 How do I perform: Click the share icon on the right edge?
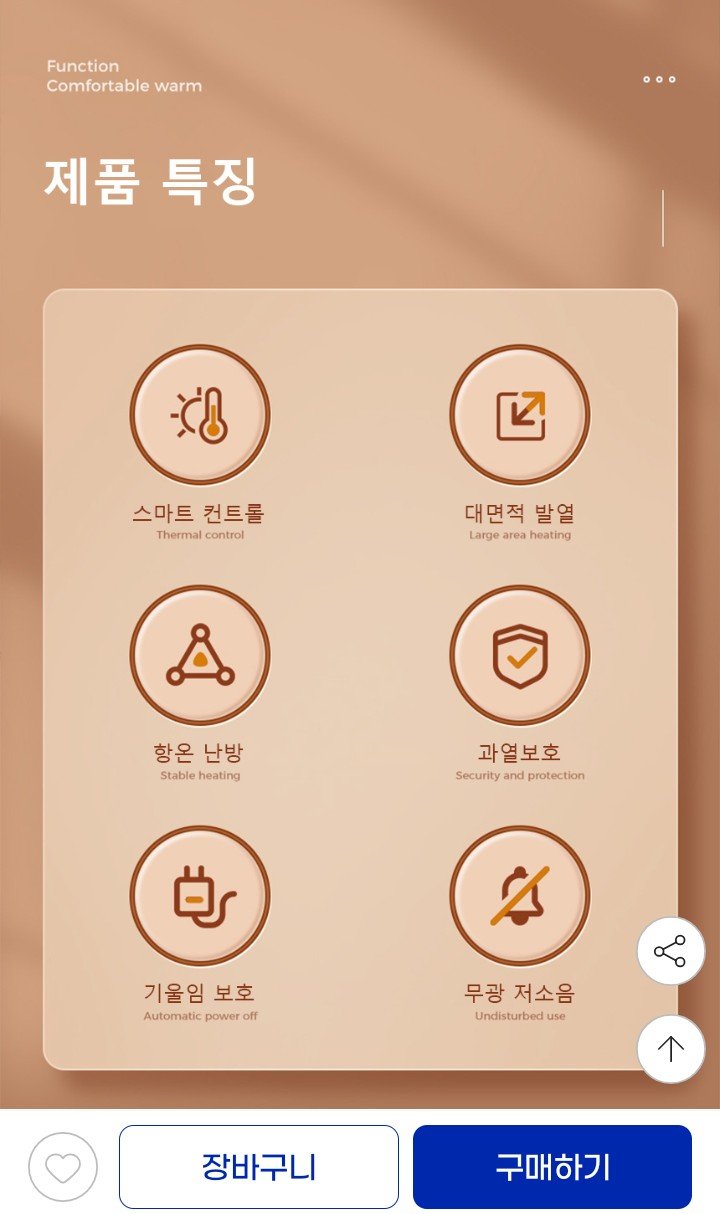click(670, 948)
